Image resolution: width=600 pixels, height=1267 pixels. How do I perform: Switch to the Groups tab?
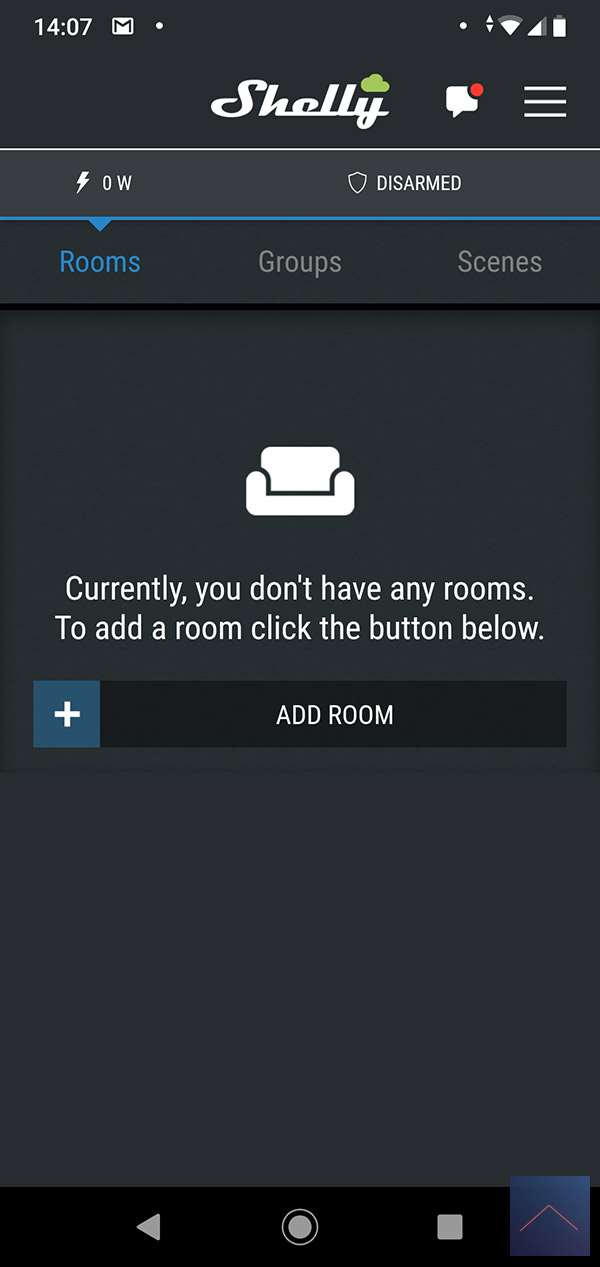[300, 262]
